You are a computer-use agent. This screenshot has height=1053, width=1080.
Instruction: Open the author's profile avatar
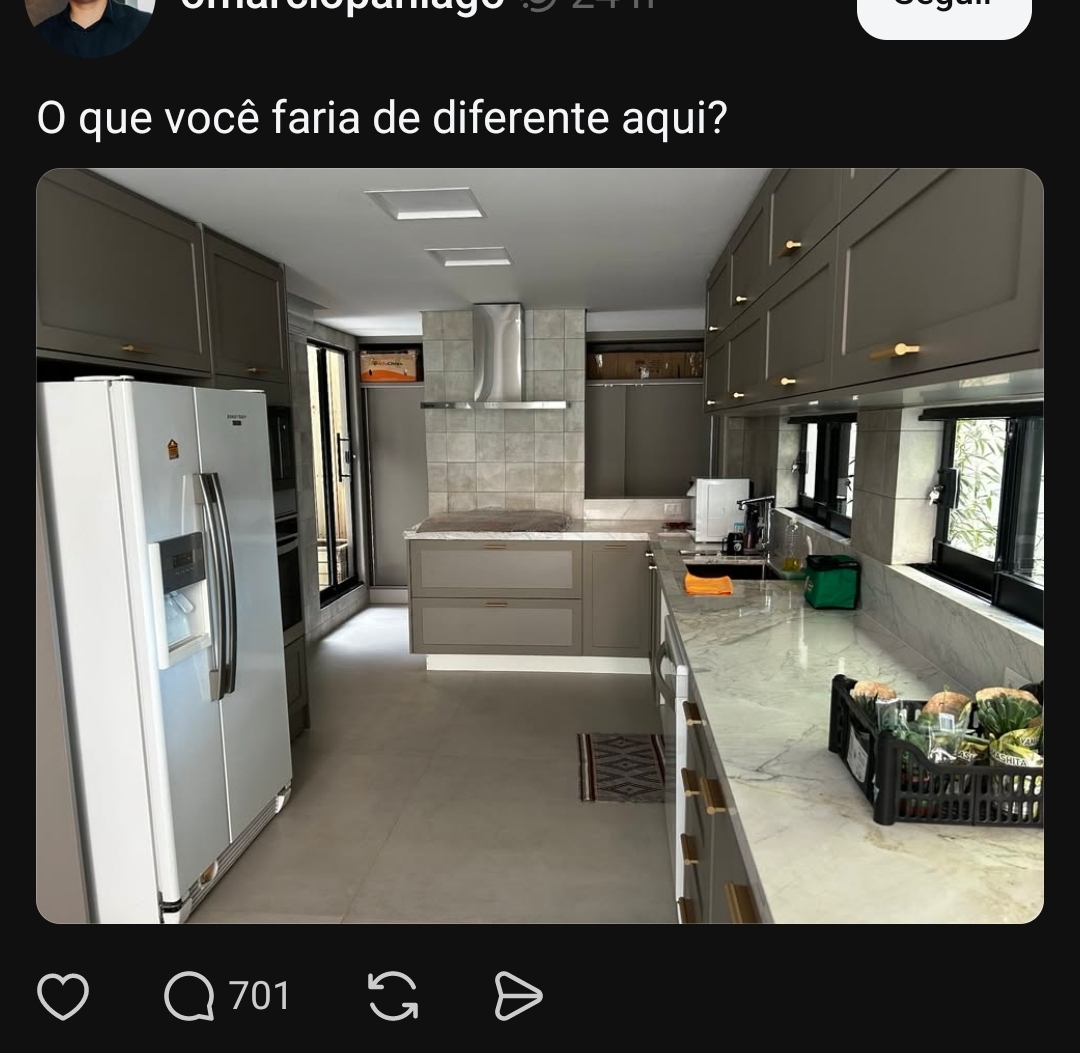[x=88, y=22]
